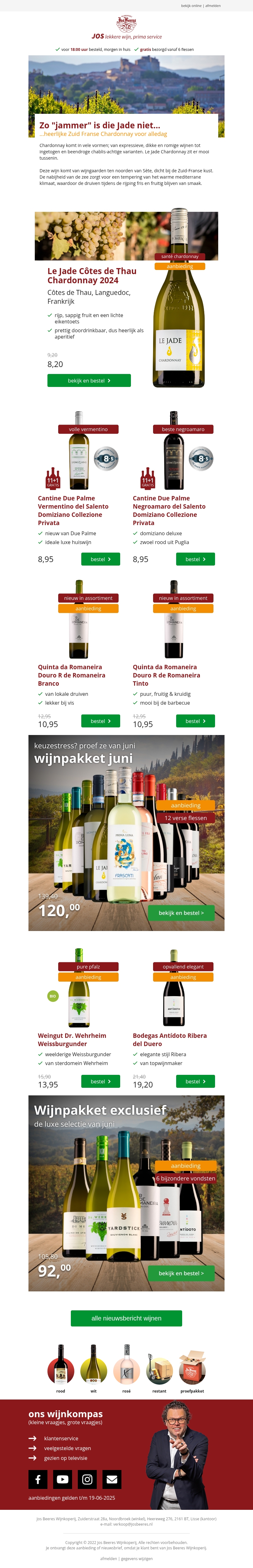Order the Cantine Due Palme Vermentino
Image resolution: width=253 pixels, height=1568 pixels.
click(101, 559)
